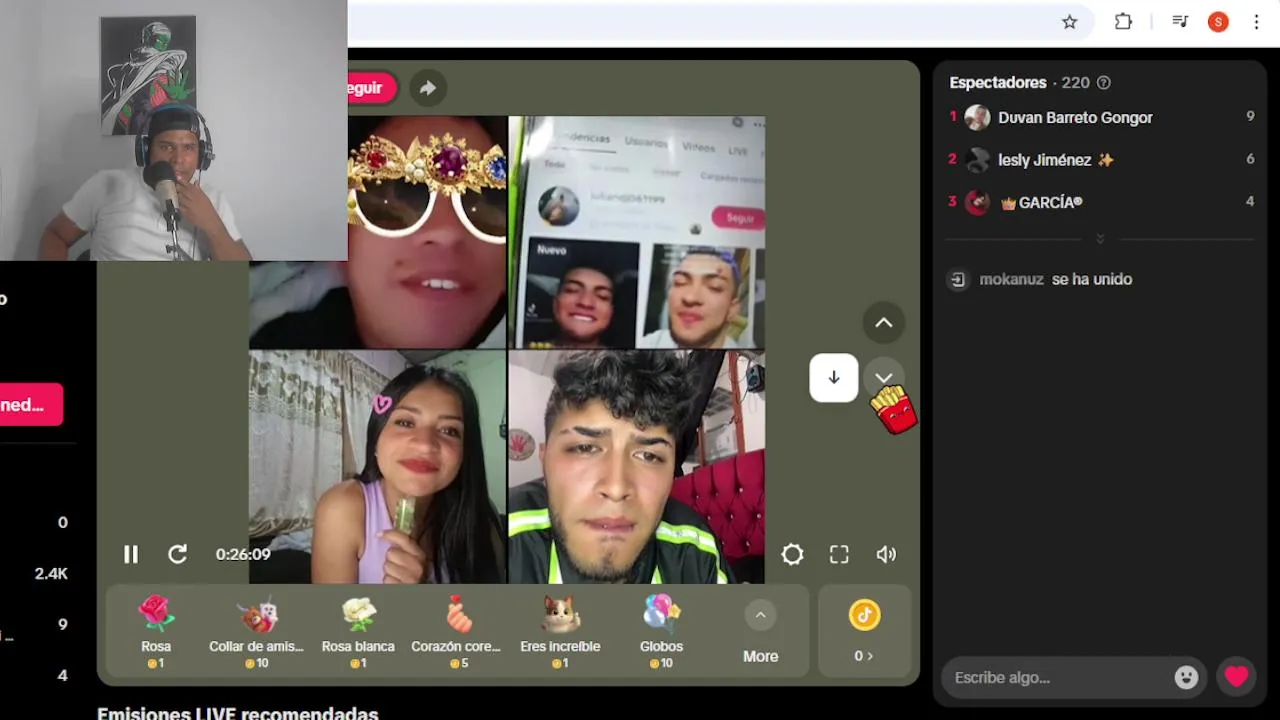The height and width of the screenshot is (720, 1280).
Task: Open the stream settings gear
Action: point(792,554)
